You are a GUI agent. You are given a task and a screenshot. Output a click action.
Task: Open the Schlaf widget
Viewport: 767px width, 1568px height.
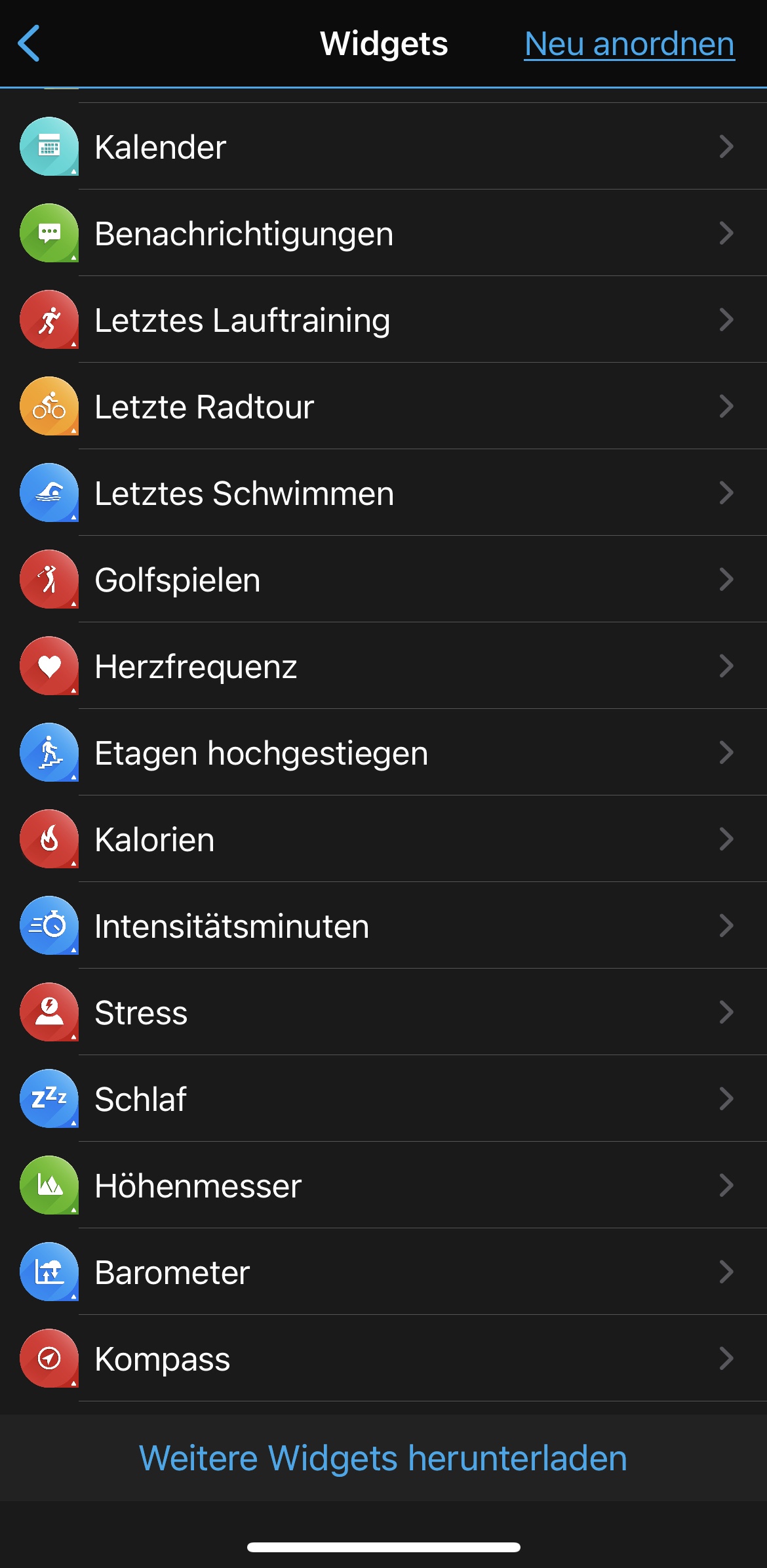[383, 1099]
